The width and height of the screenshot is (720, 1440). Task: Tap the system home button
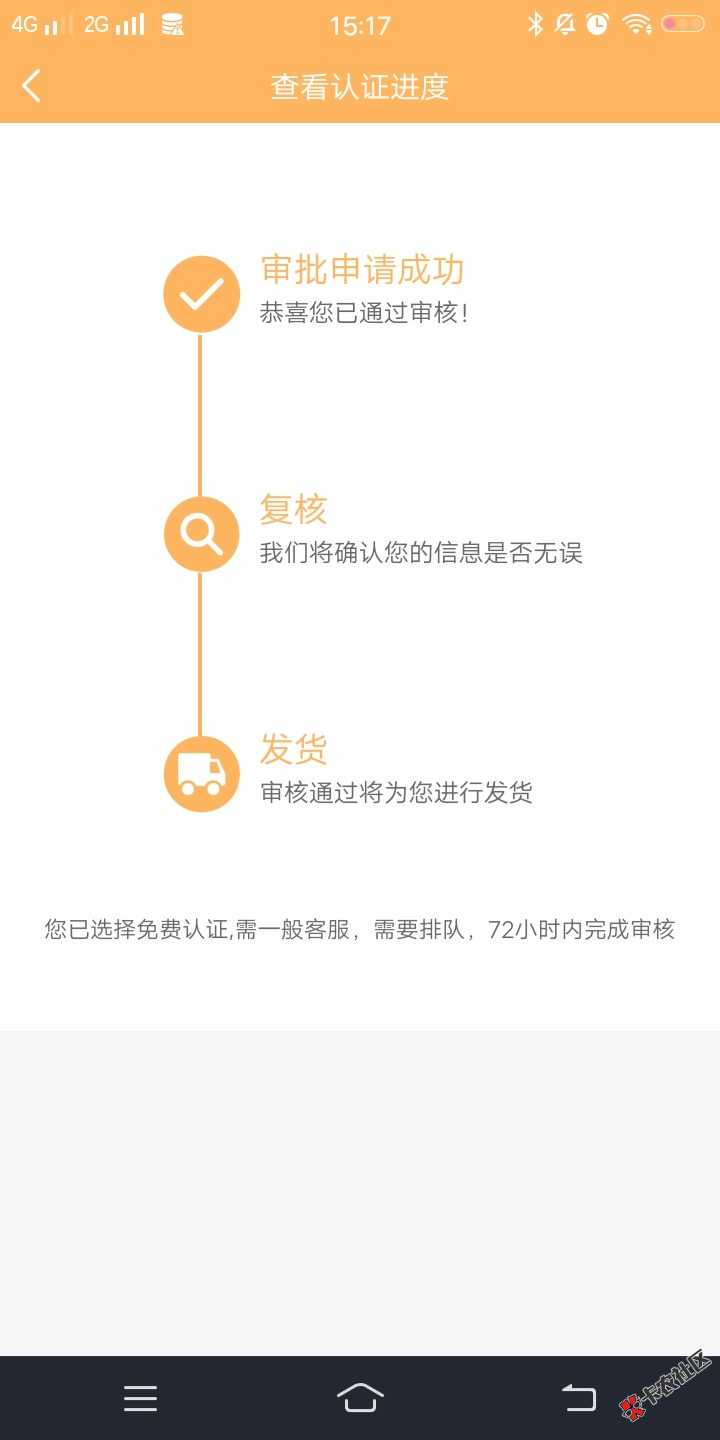click(x=360, y=1397)
